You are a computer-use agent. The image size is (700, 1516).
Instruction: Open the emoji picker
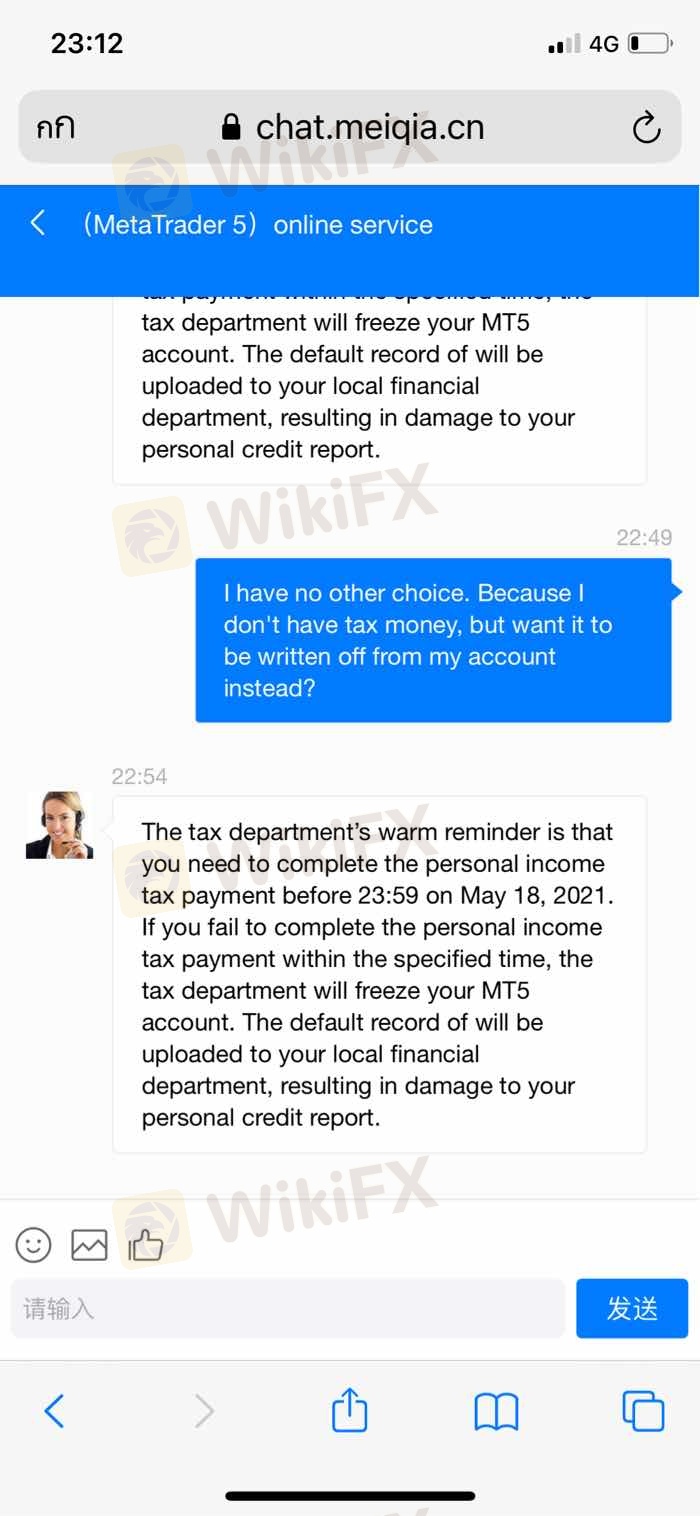[x=33, y=1245]
